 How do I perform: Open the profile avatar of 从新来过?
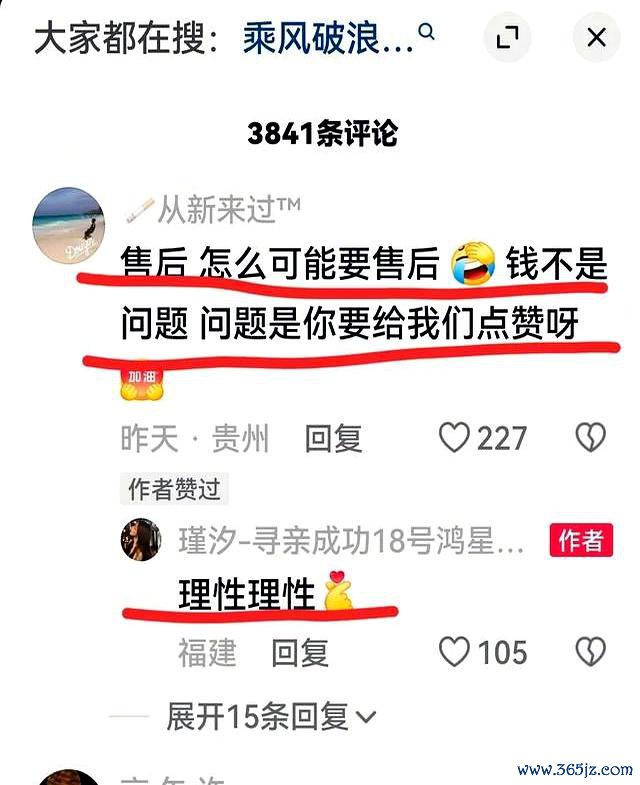(69, 226)
